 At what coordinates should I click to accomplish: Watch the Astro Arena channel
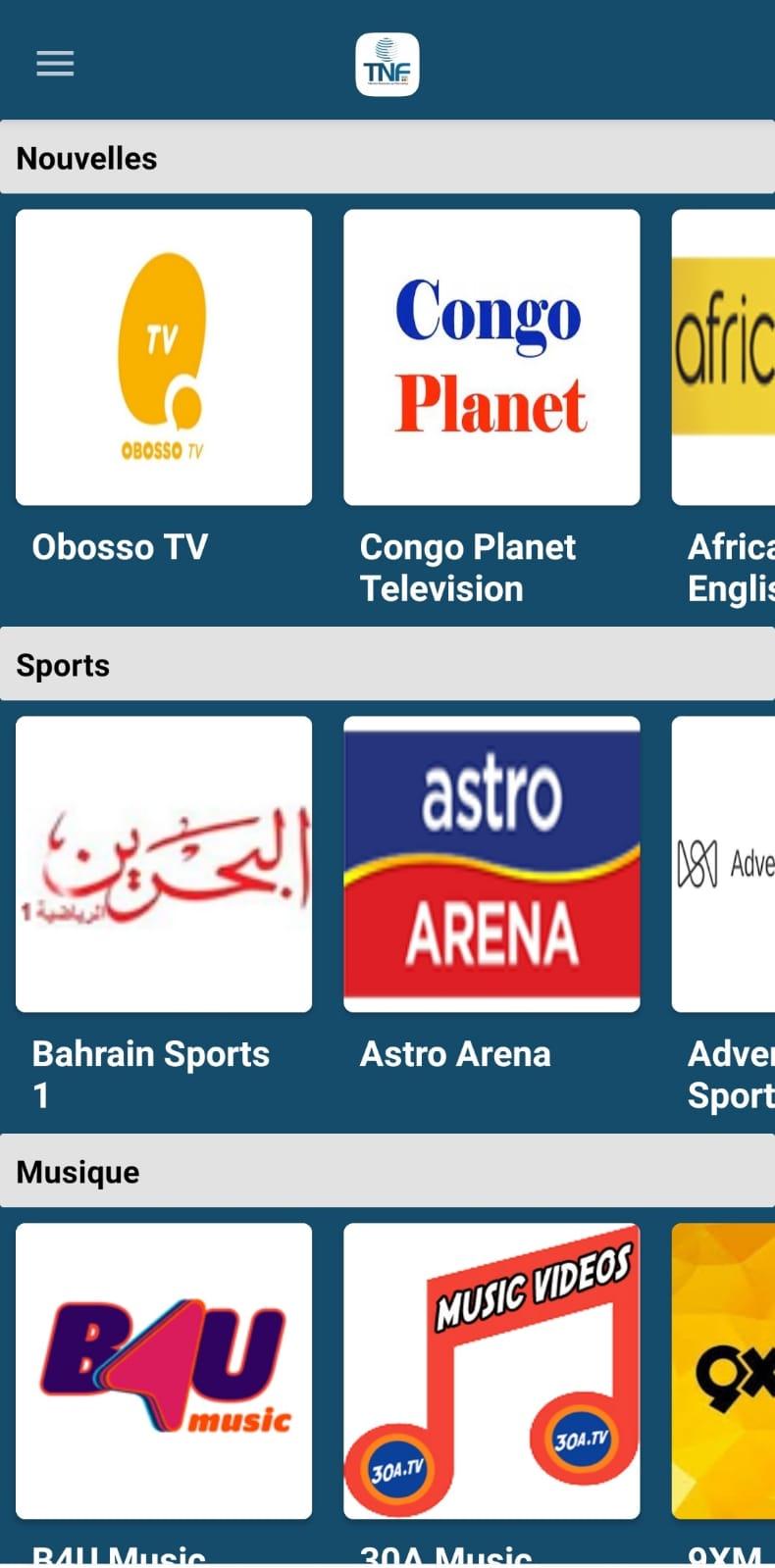pos(491,864)
